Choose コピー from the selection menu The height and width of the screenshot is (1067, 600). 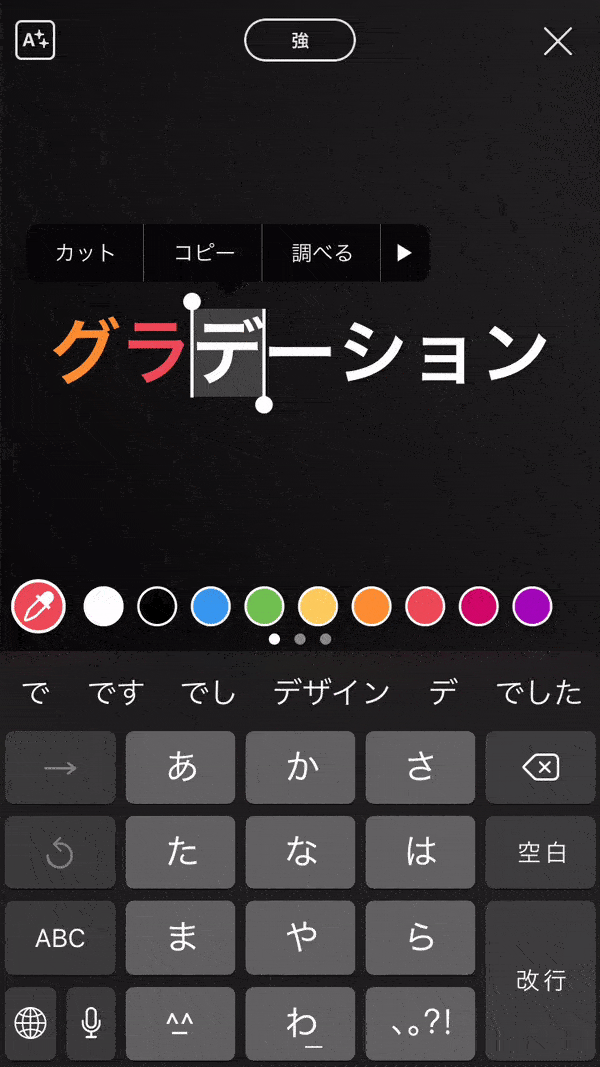[204, 253]
